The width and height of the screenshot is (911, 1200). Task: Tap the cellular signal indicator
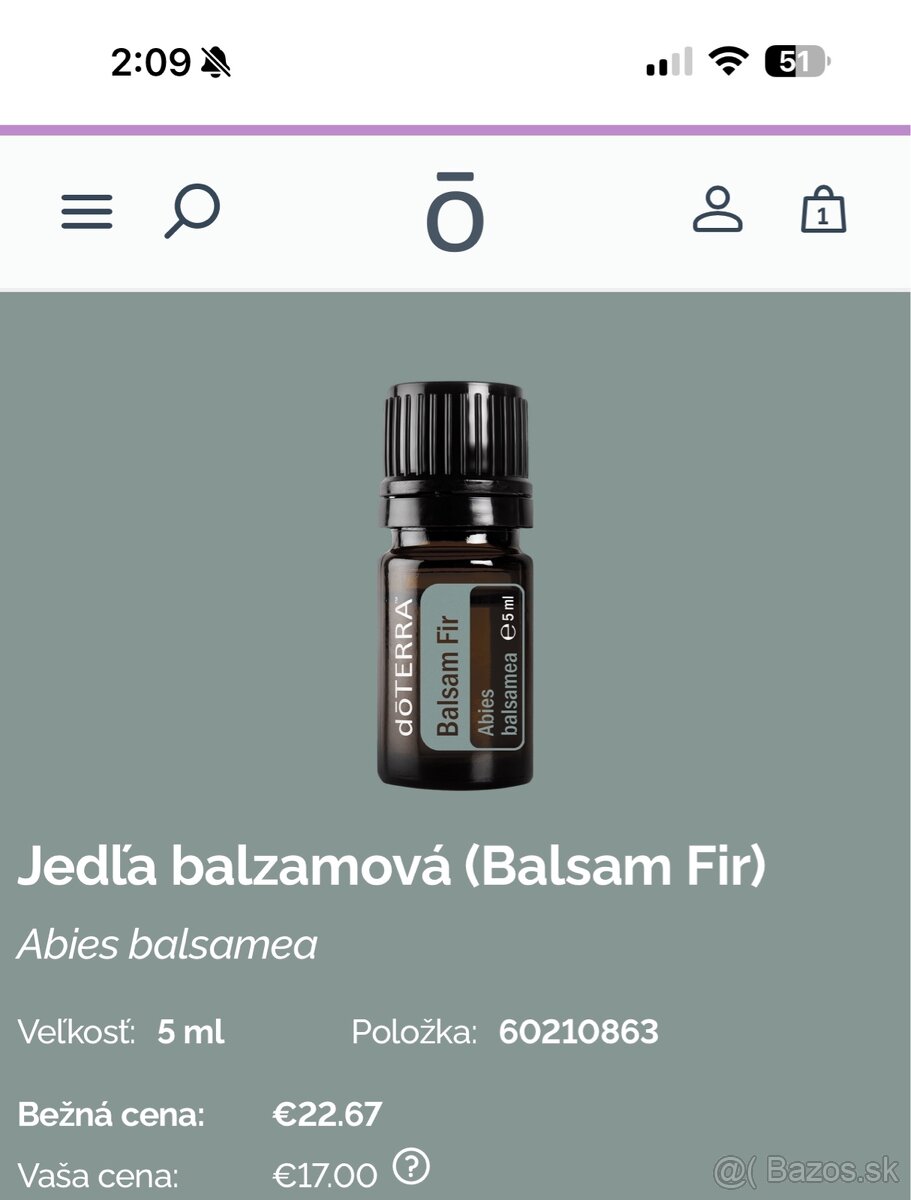coord(668,60)
